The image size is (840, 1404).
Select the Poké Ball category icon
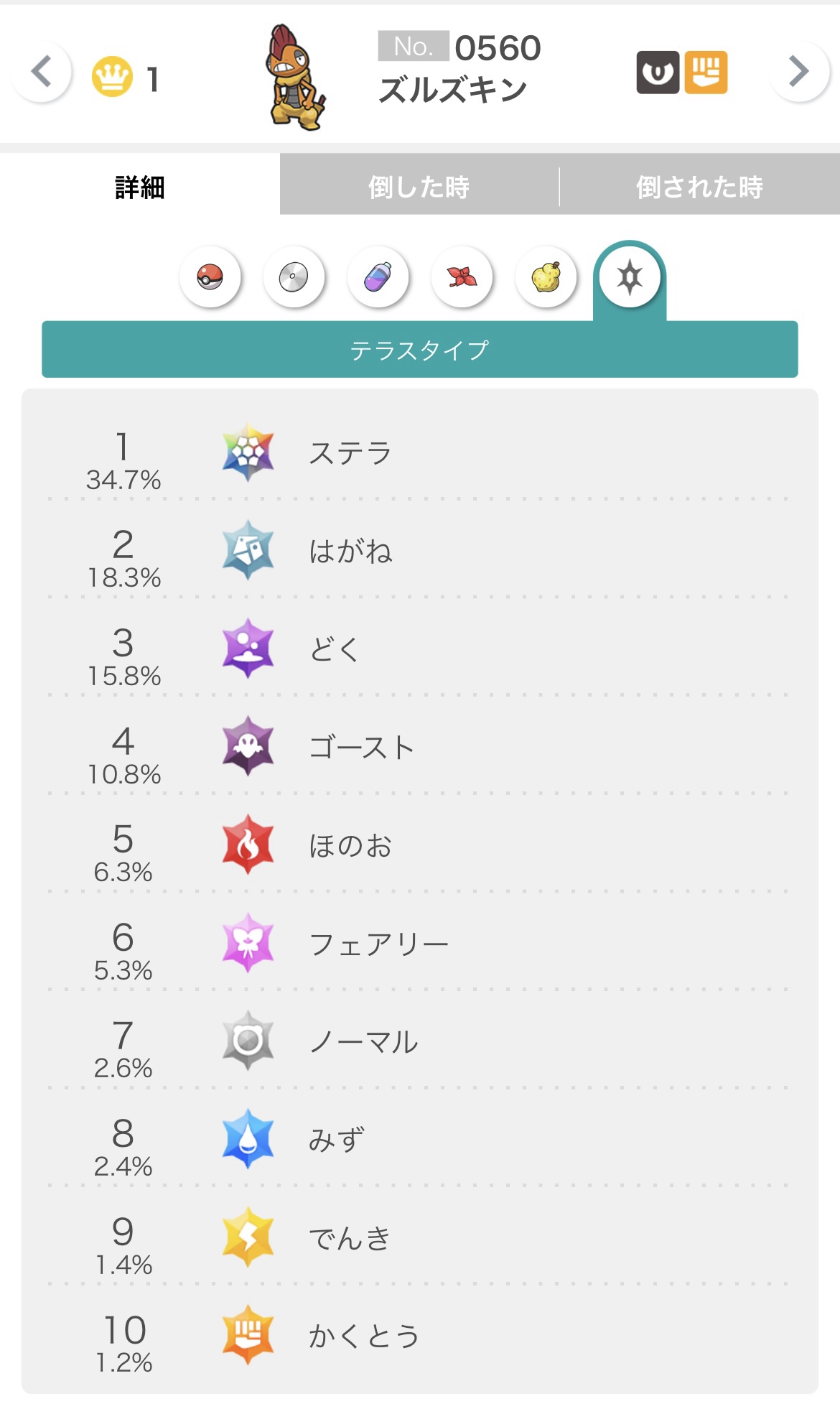(x=210, y=277)
